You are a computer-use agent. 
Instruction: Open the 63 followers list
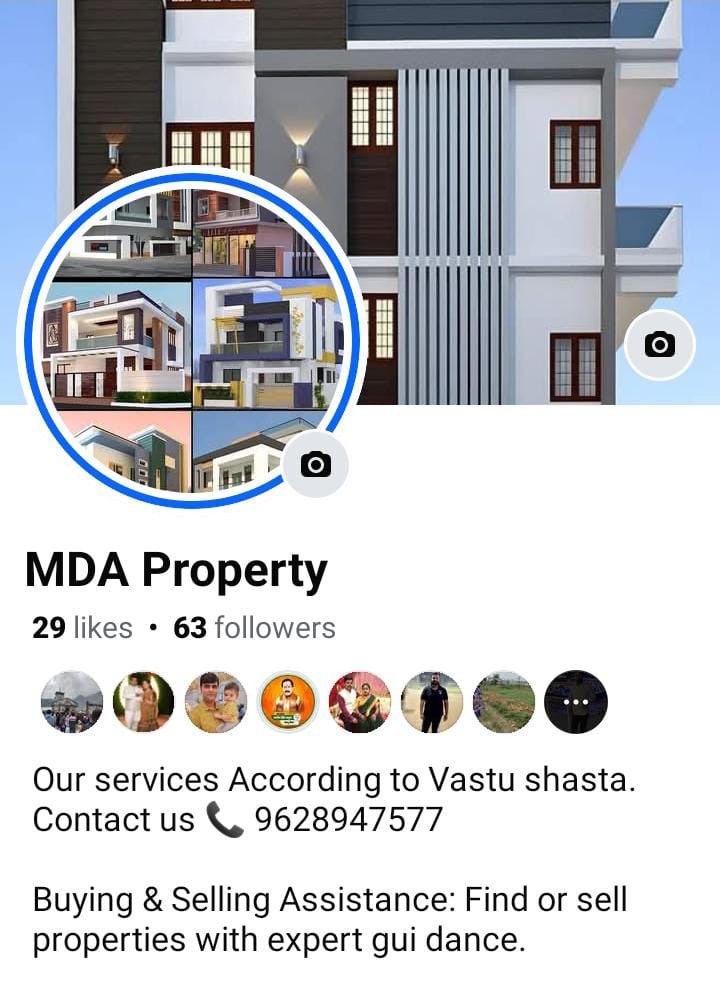pyautogui.click(x=254, y=628)
